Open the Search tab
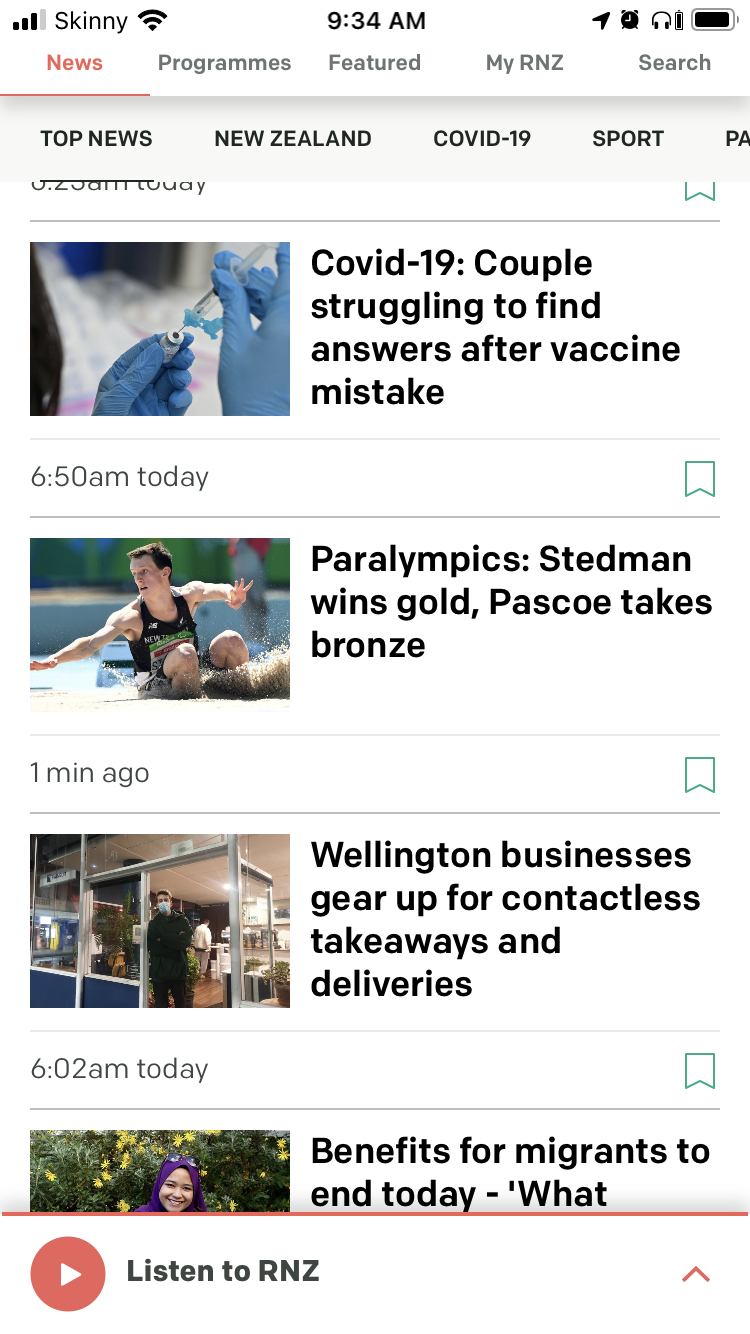750x1334 pixels. pyautogui.click(x=674, y=63)
